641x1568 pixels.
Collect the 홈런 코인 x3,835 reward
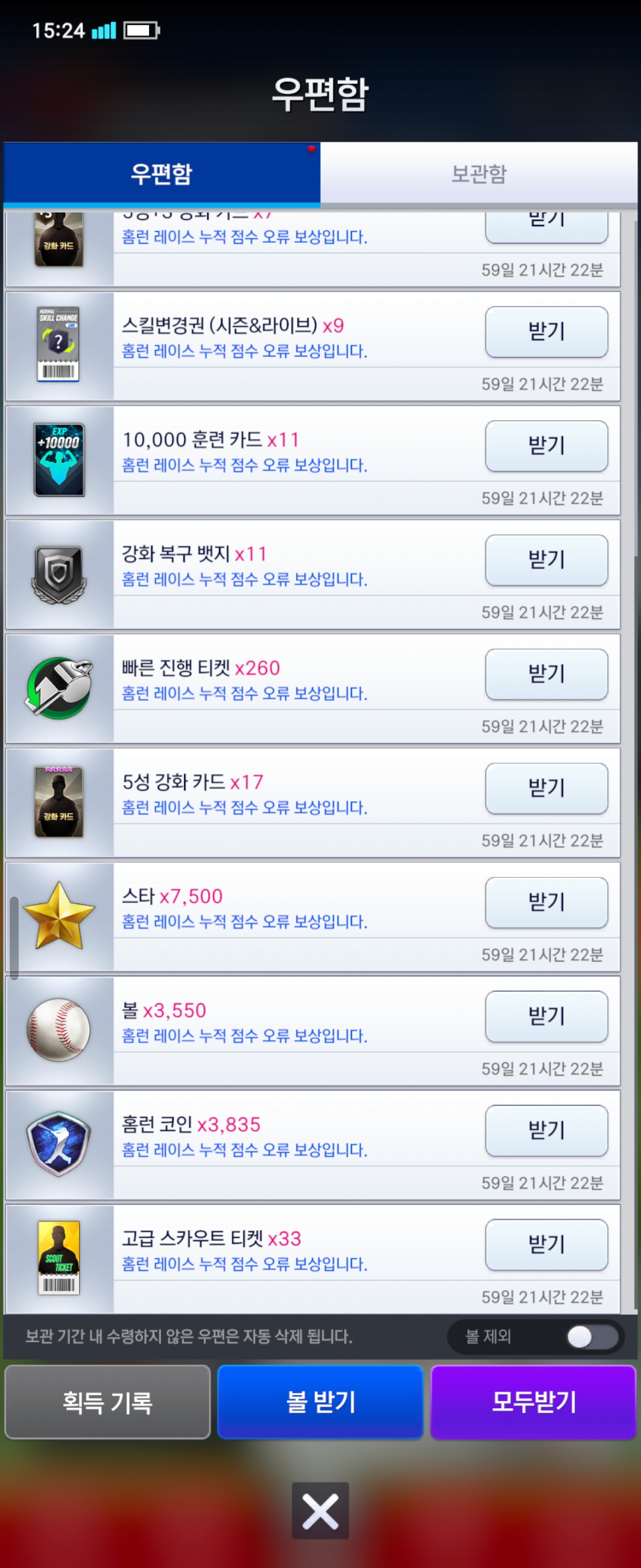(x=546, y=1130)
